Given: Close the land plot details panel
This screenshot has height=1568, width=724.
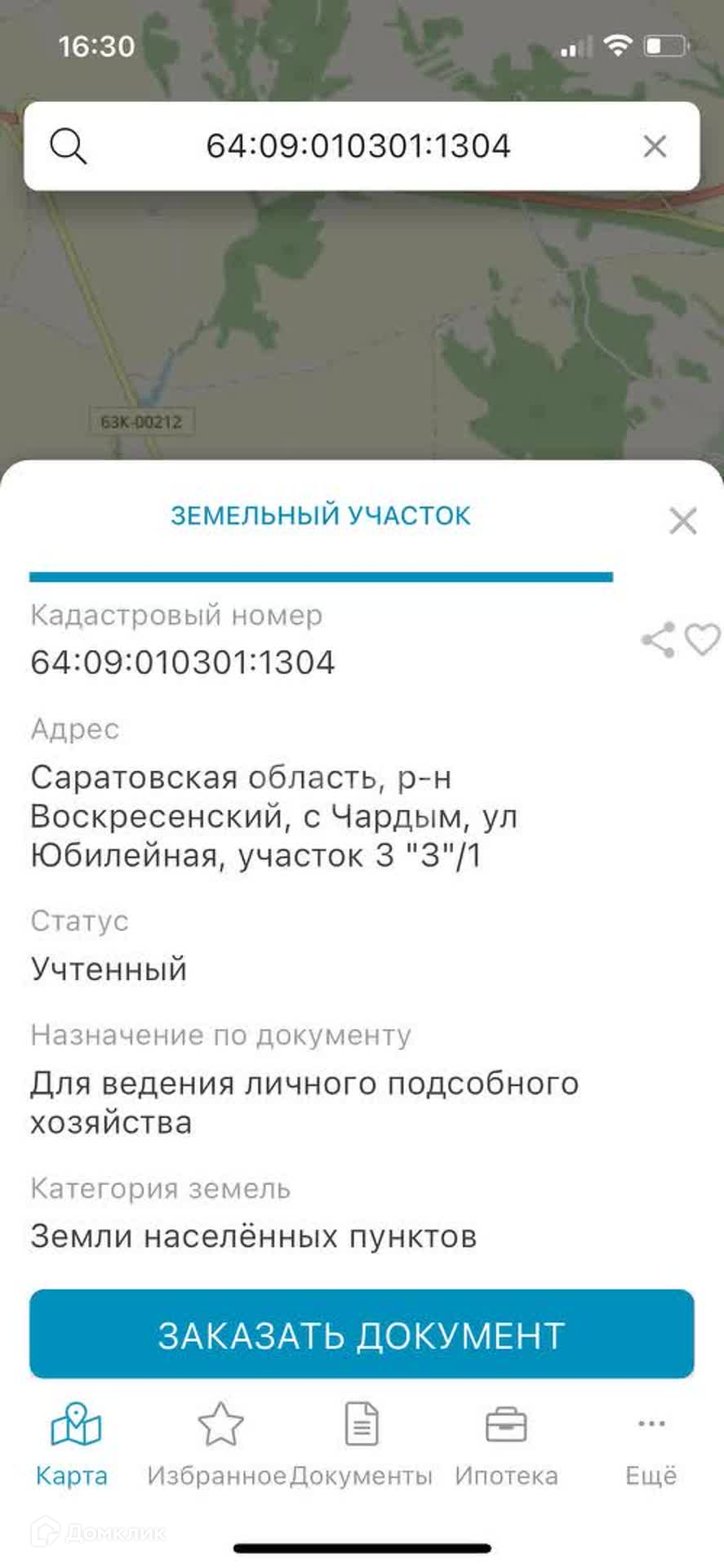Looking at the screenshot, I should (682, 520).
